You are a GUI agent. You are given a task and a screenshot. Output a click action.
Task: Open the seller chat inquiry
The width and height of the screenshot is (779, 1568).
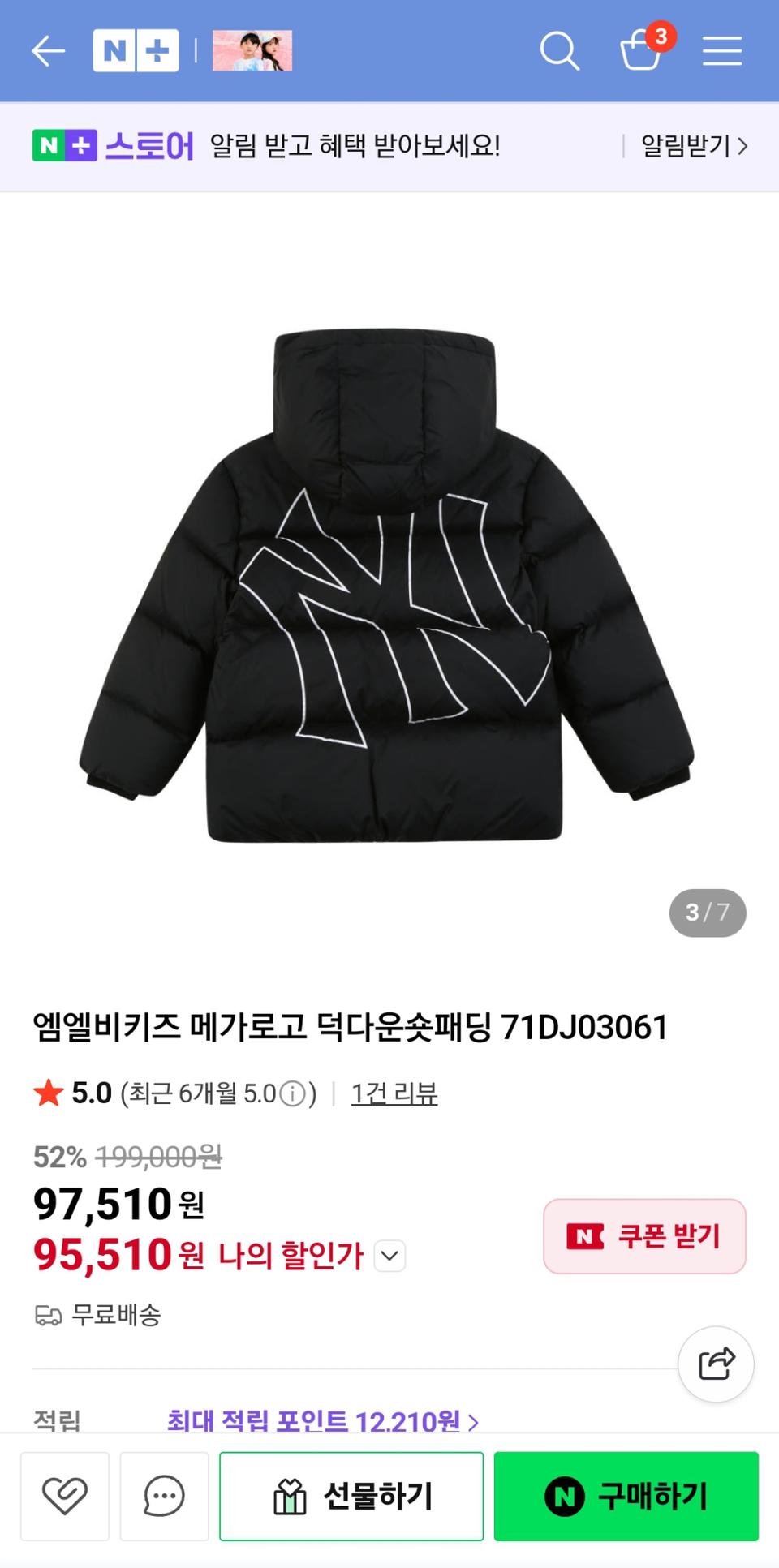click(164, 1496)
